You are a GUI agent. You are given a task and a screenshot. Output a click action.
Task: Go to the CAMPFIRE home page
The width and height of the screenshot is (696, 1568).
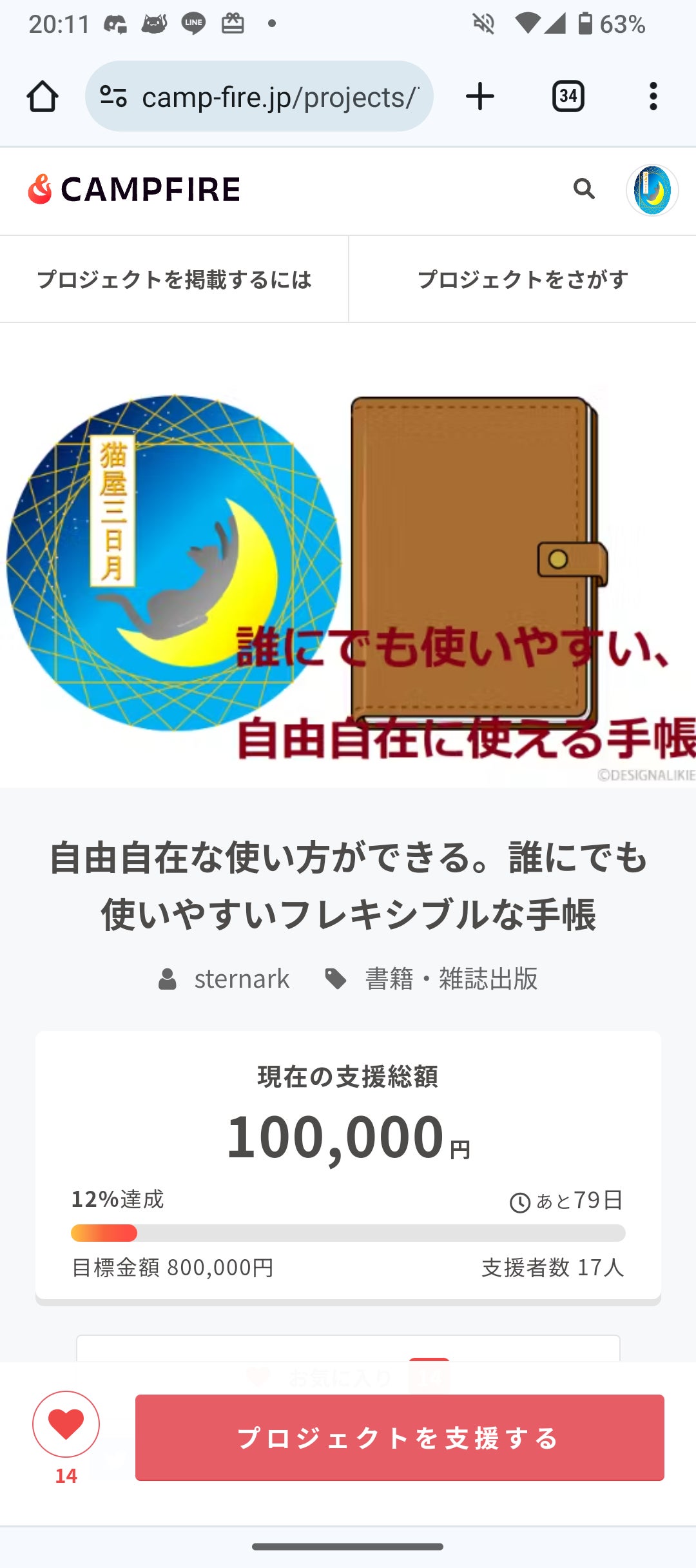coord(134,190)
